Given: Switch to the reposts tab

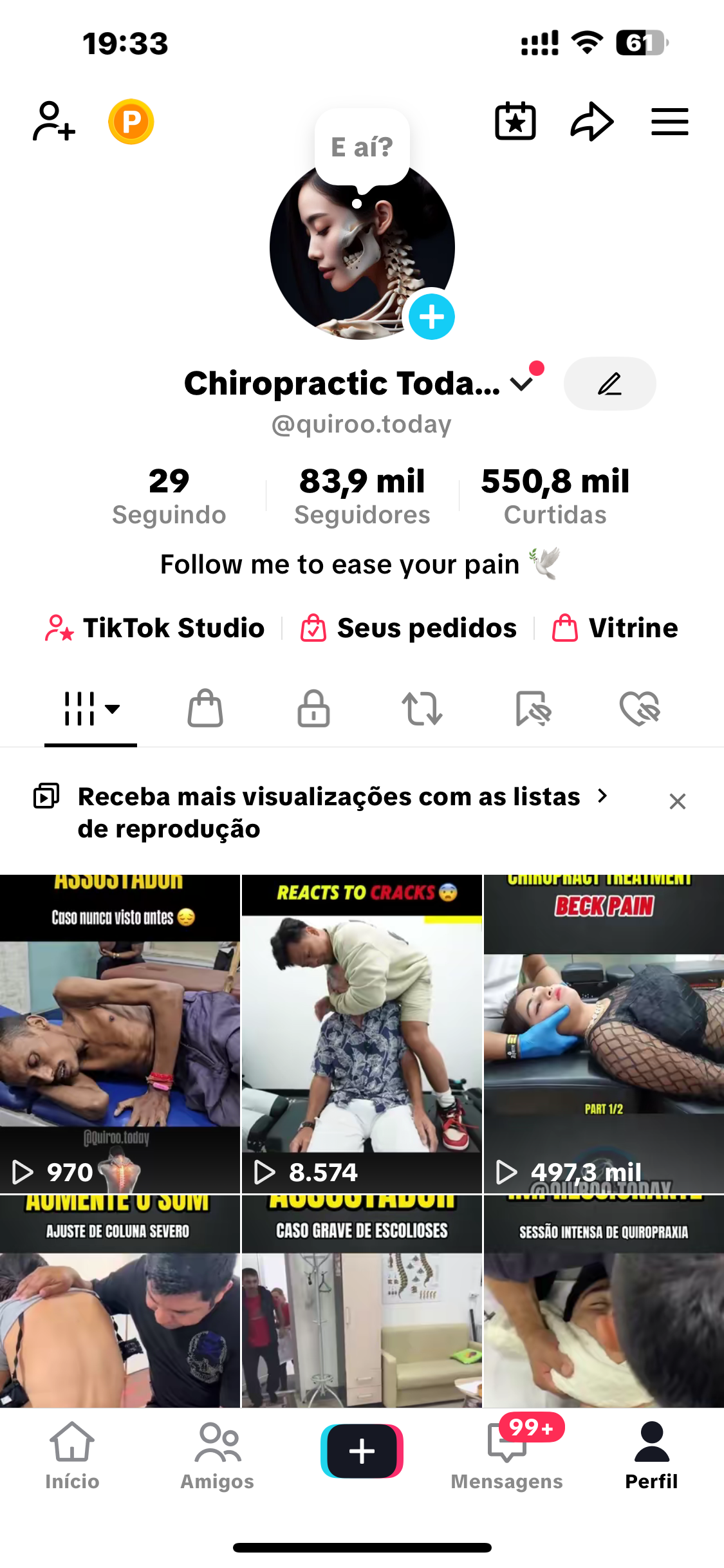Looking at the screenshot, I should (x=422, y=709).
